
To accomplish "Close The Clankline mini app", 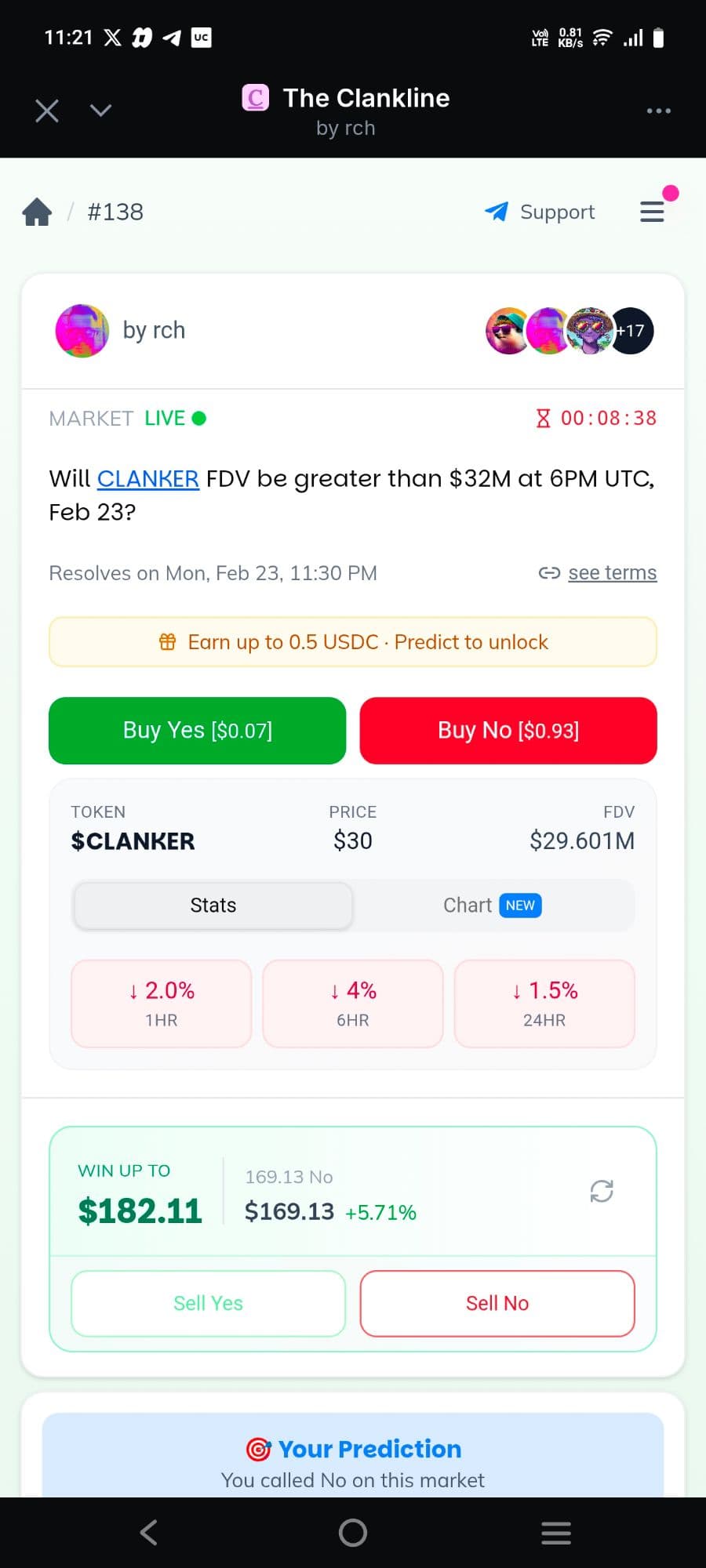I will pyautogui.click(x=47, y=111).
